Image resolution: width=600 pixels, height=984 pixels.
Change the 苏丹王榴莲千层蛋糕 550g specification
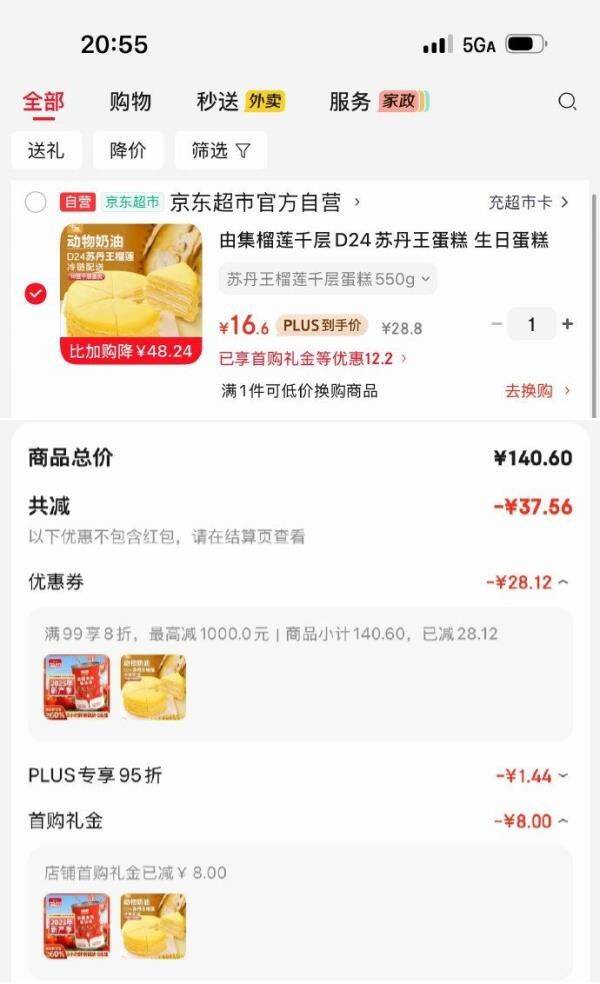[328, 279]
